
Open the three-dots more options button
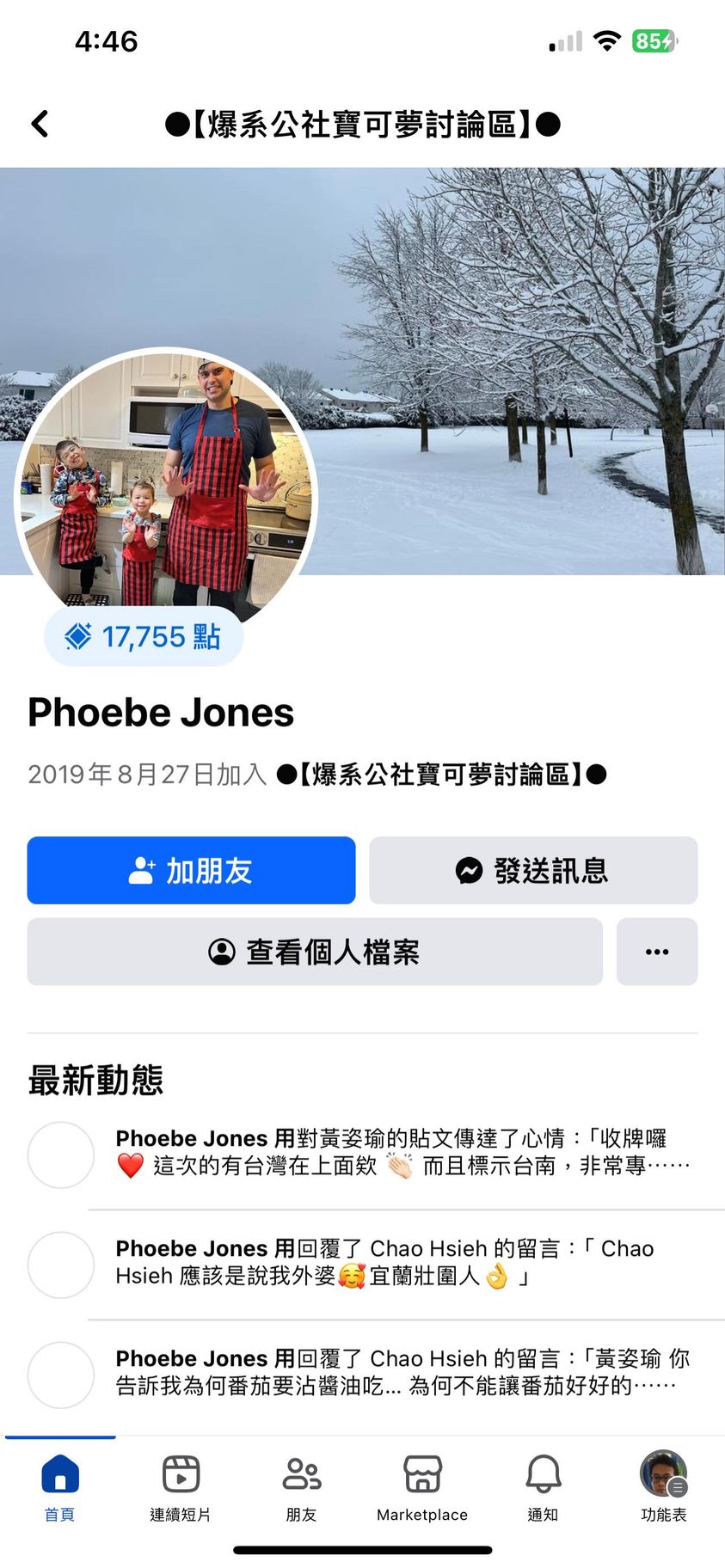(657, 952)
